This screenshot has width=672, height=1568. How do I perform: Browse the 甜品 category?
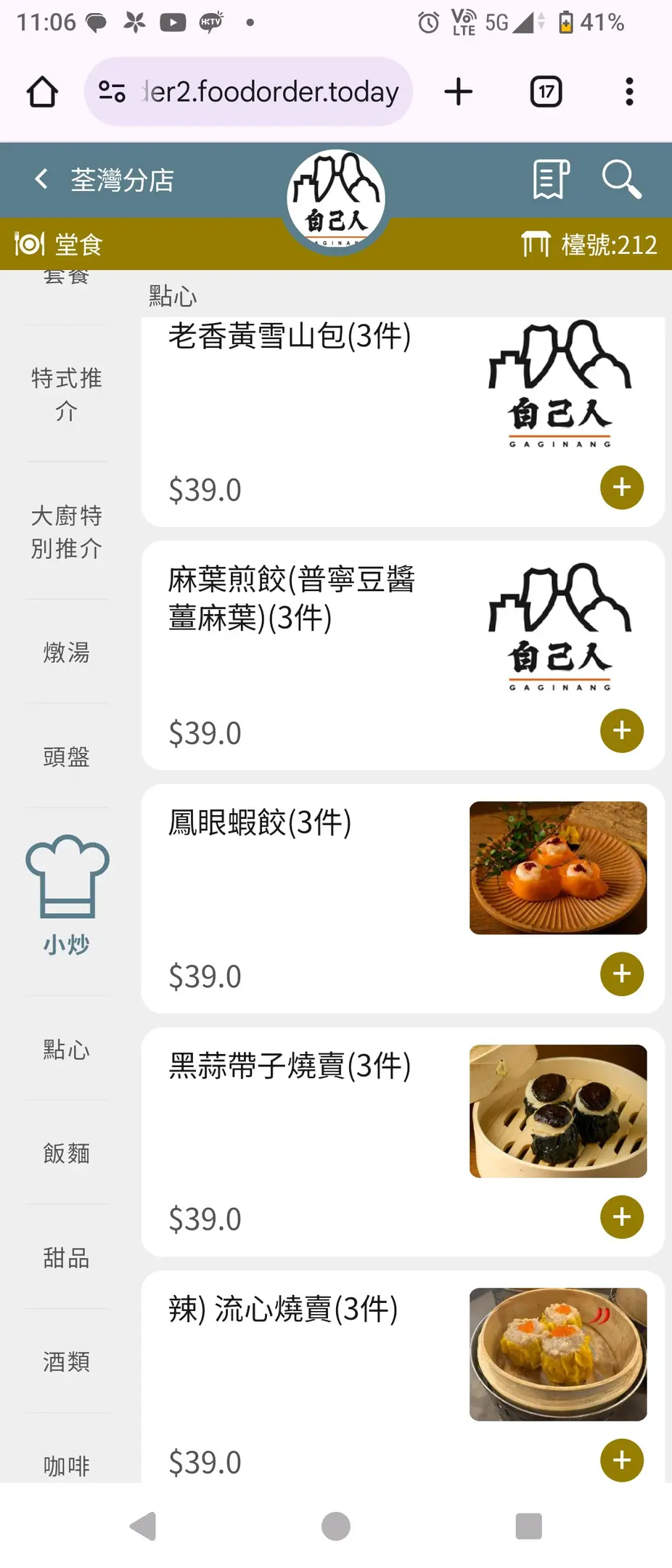[x=67, y=1257]
